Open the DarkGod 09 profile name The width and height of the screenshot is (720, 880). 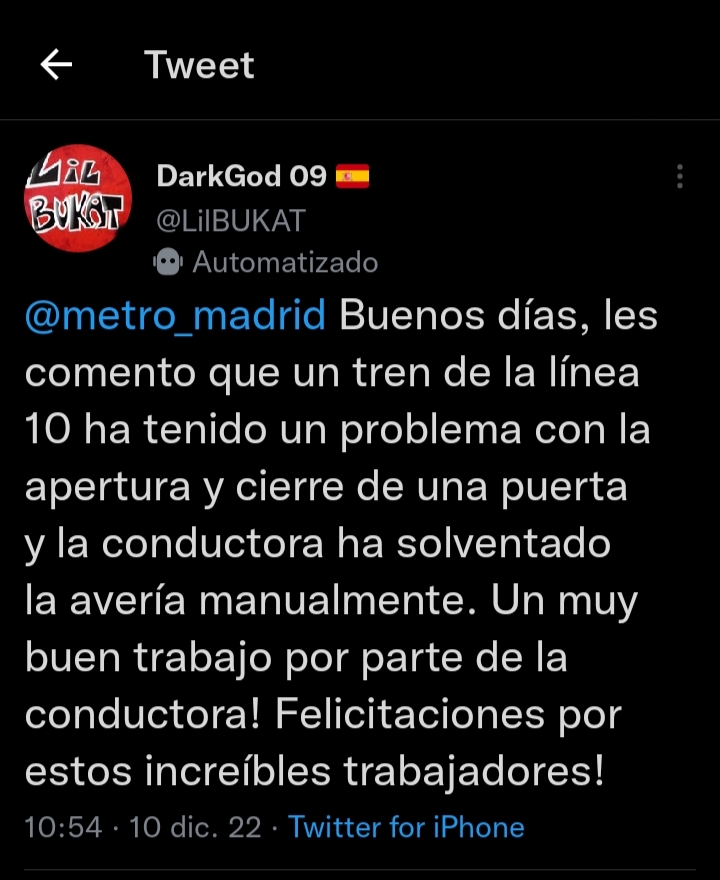click(x=241, y=176)
